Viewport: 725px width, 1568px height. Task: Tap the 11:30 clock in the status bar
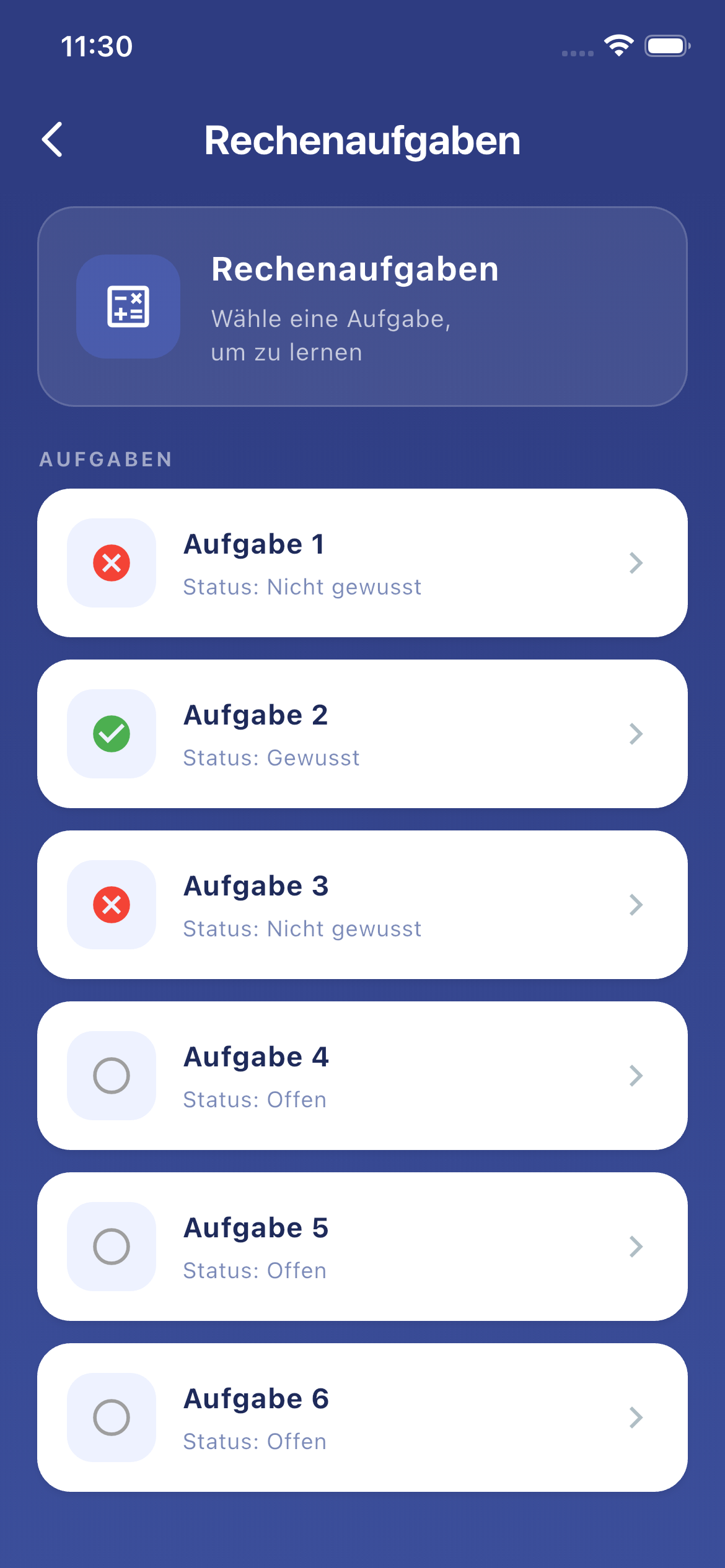[97, 46]
